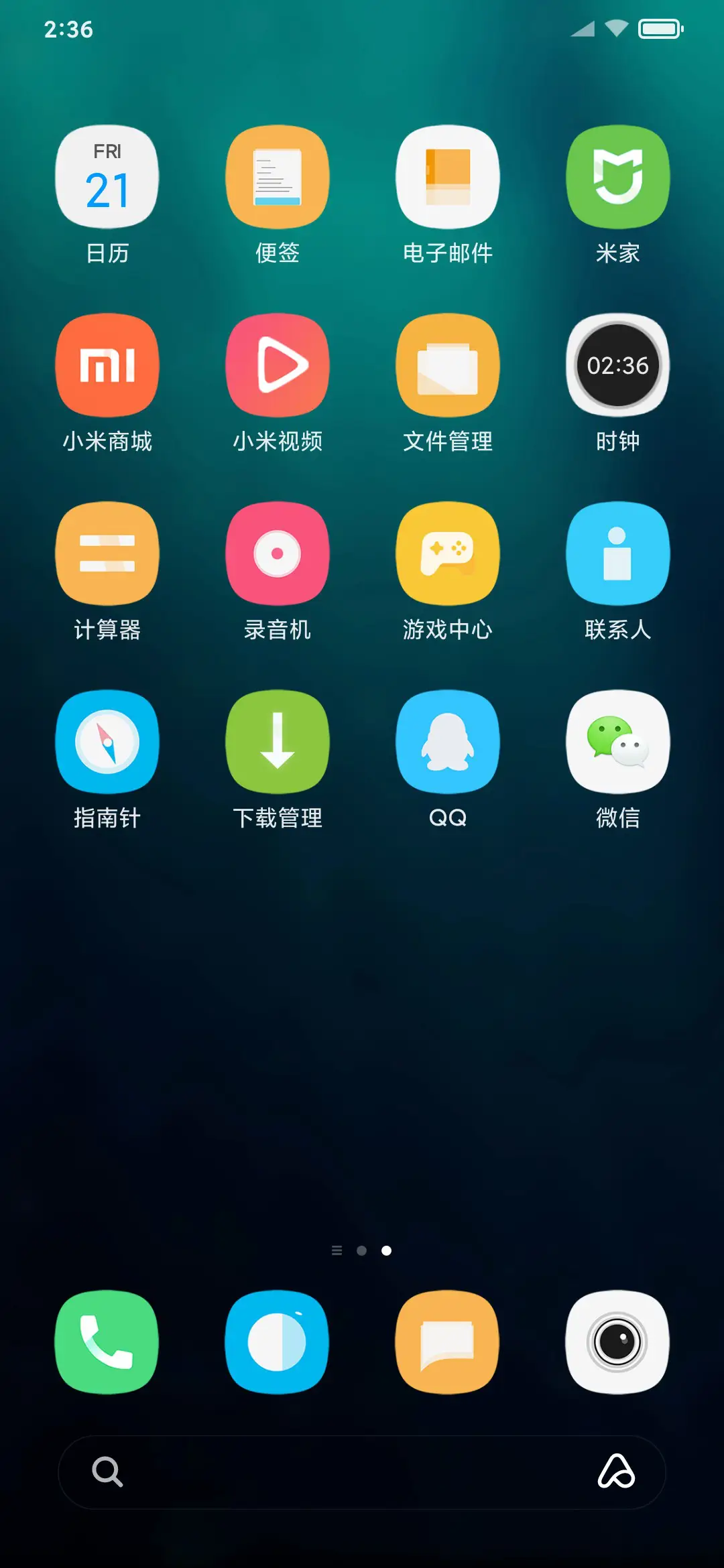Launch the 指南针 Compass app
The height and width of the screenshot is (1568, 724).
[107, 742]
